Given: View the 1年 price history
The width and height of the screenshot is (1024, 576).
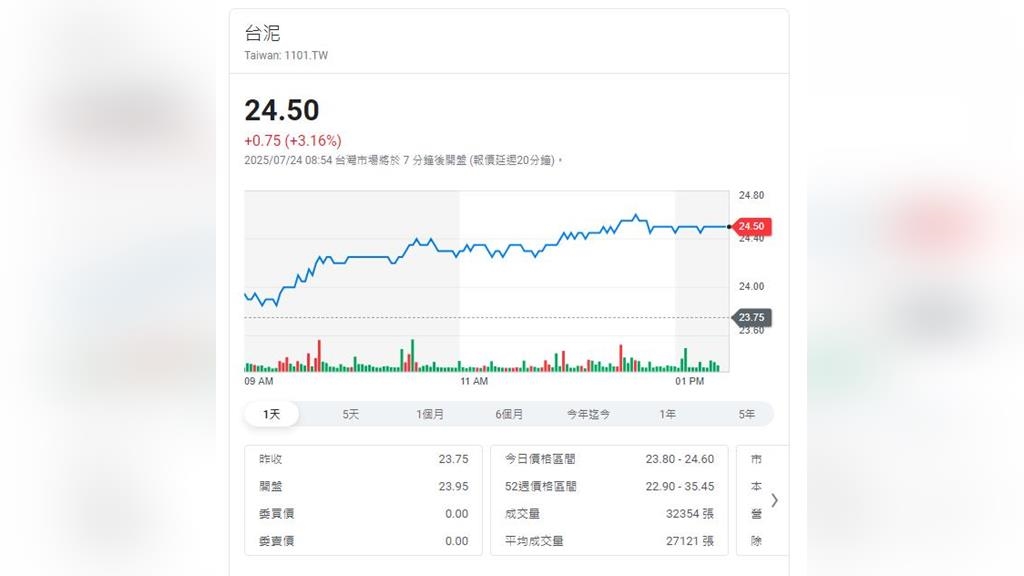Looking at the screenshot, I should [x=667, y=414].
